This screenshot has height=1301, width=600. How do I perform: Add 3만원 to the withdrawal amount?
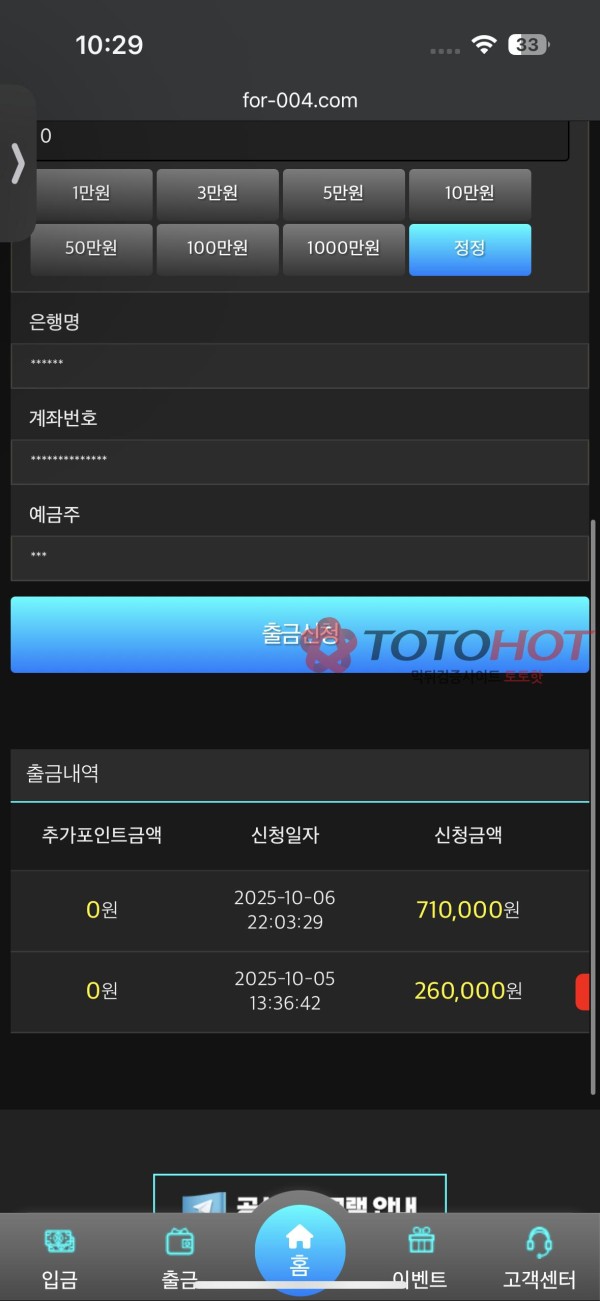217,194
